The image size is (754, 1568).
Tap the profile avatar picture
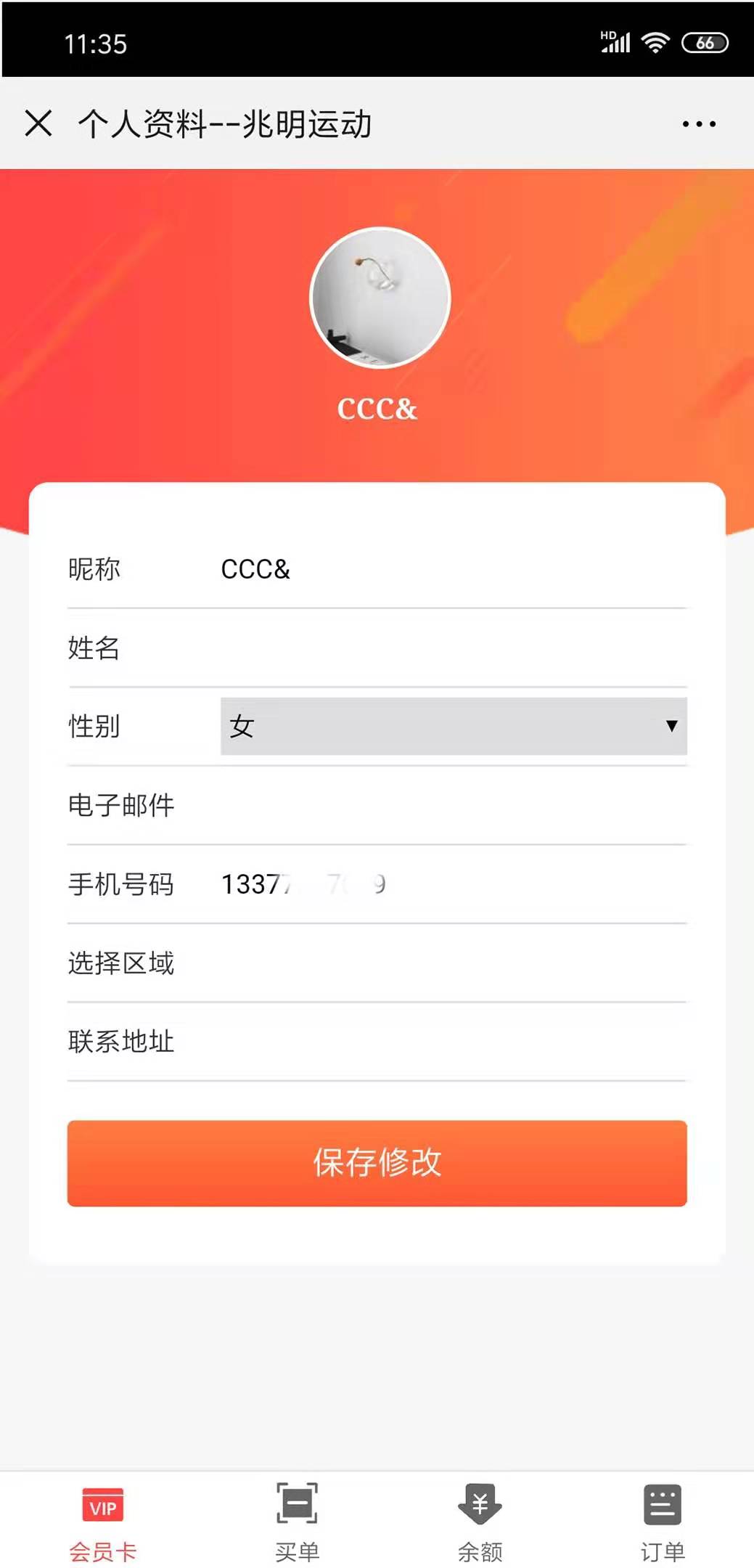[380, 298]
